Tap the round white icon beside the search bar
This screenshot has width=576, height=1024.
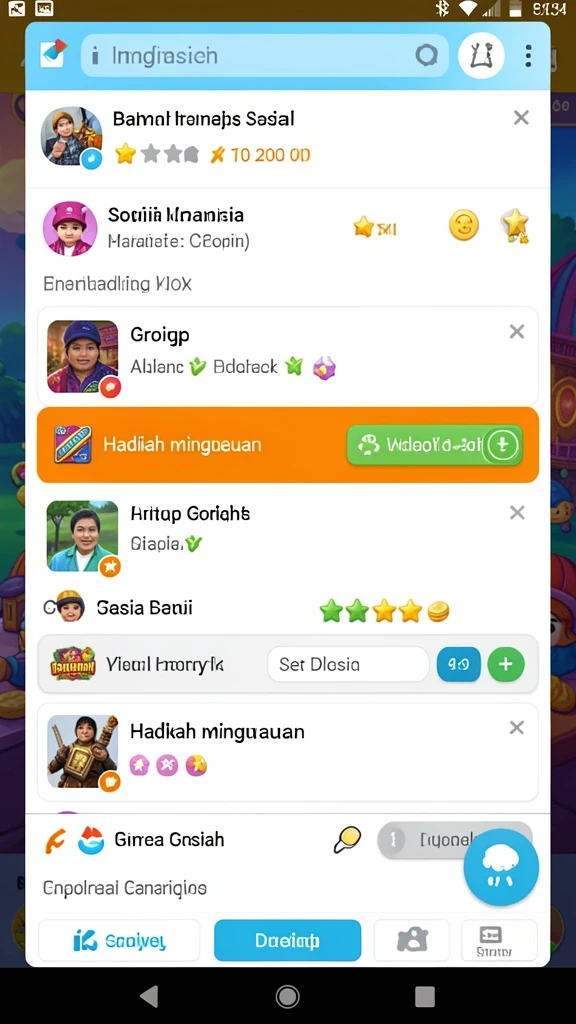point(481,56)
